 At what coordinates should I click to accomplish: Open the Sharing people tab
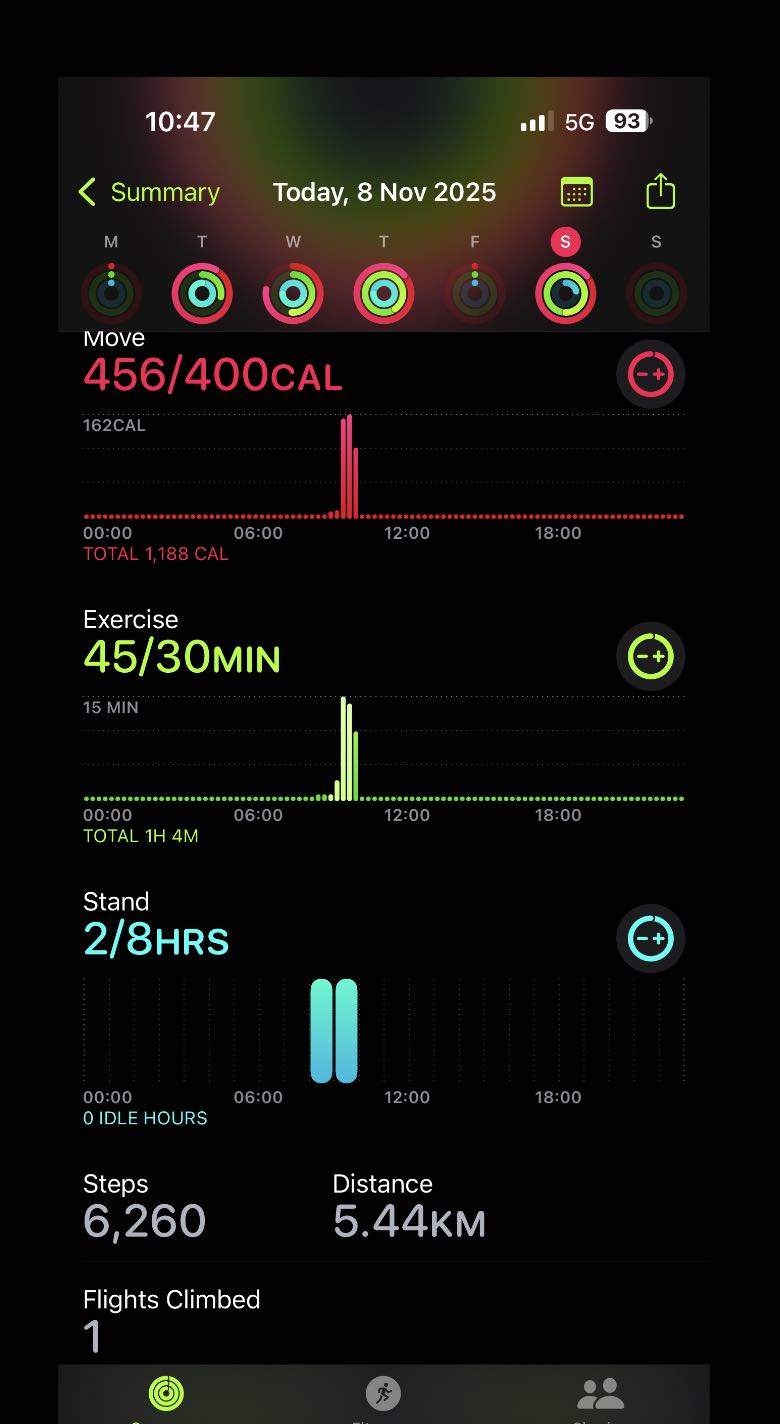click(x=600, y=1393)
